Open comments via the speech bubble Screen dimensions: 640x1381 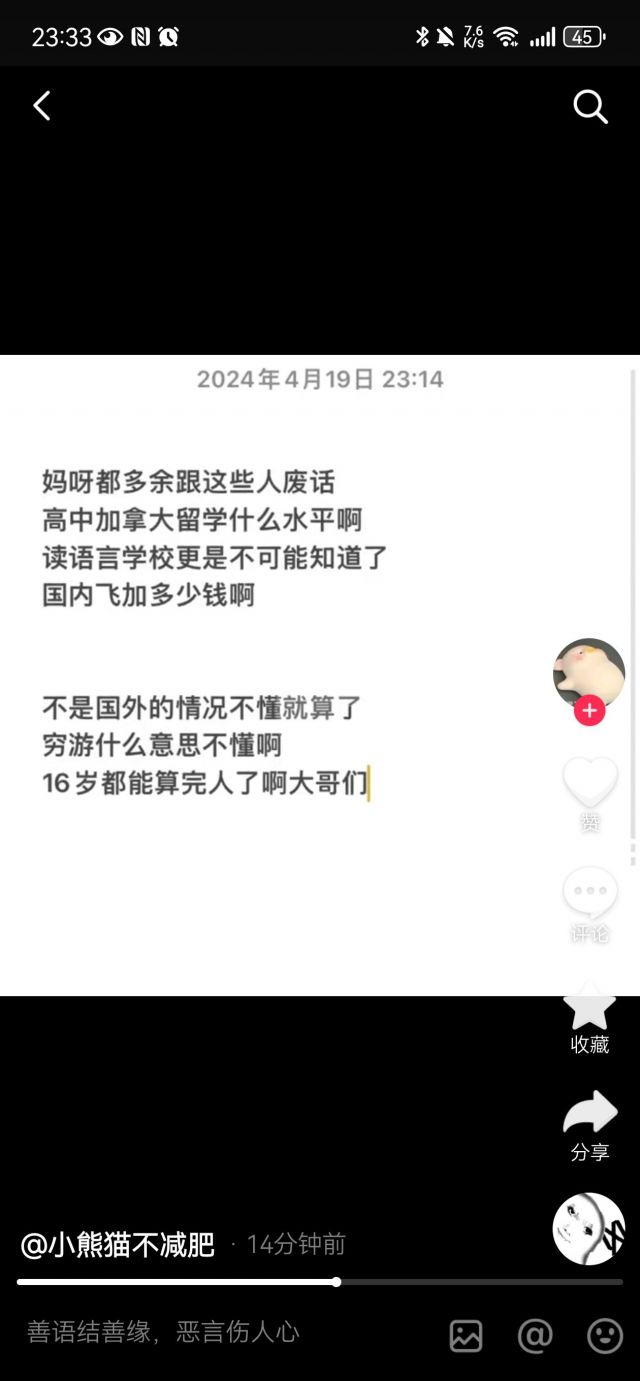[590, 892]
